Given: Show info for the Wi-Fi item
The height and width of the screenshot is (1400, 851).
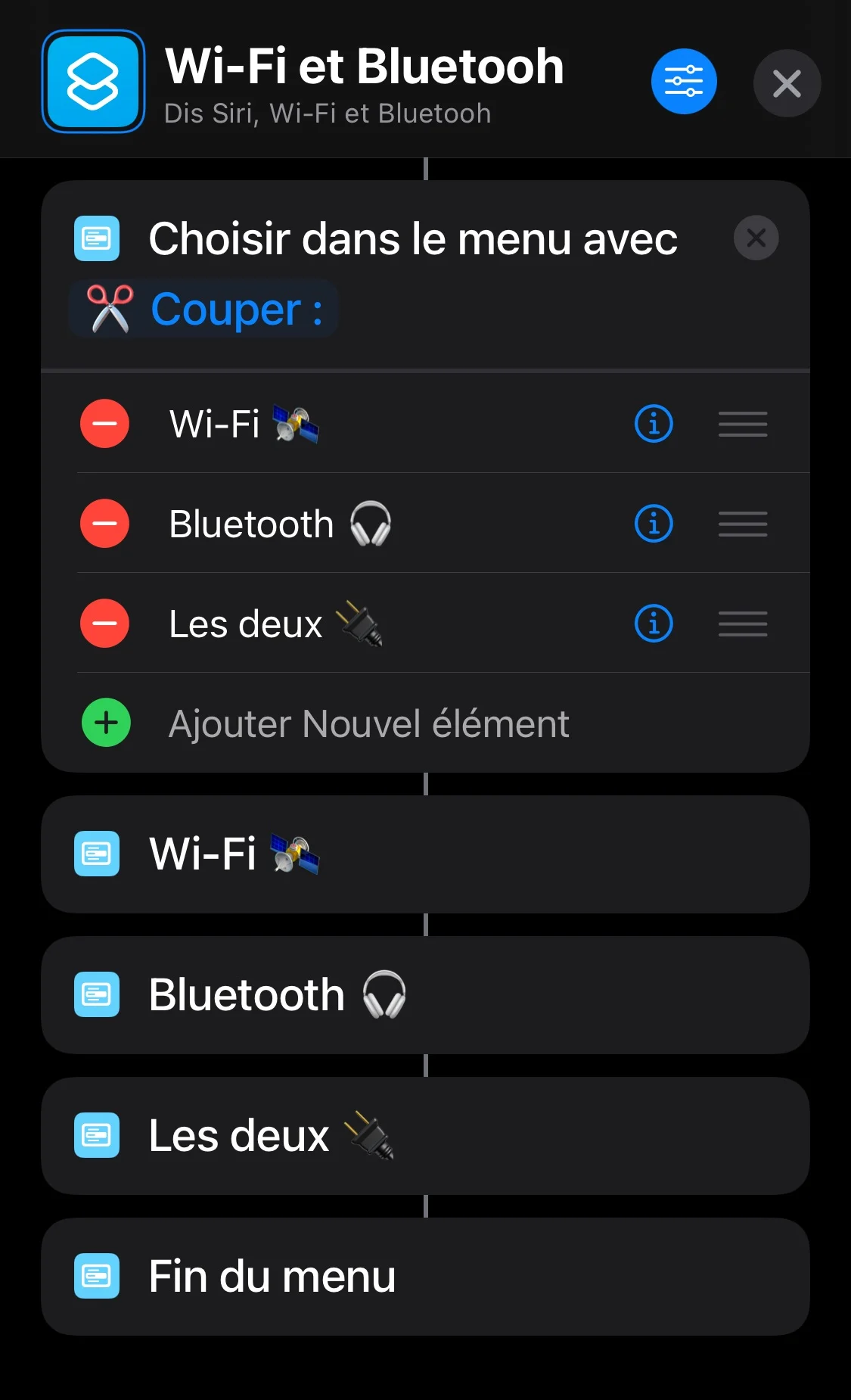Looking at the screenshot, I should coord(654,424).
